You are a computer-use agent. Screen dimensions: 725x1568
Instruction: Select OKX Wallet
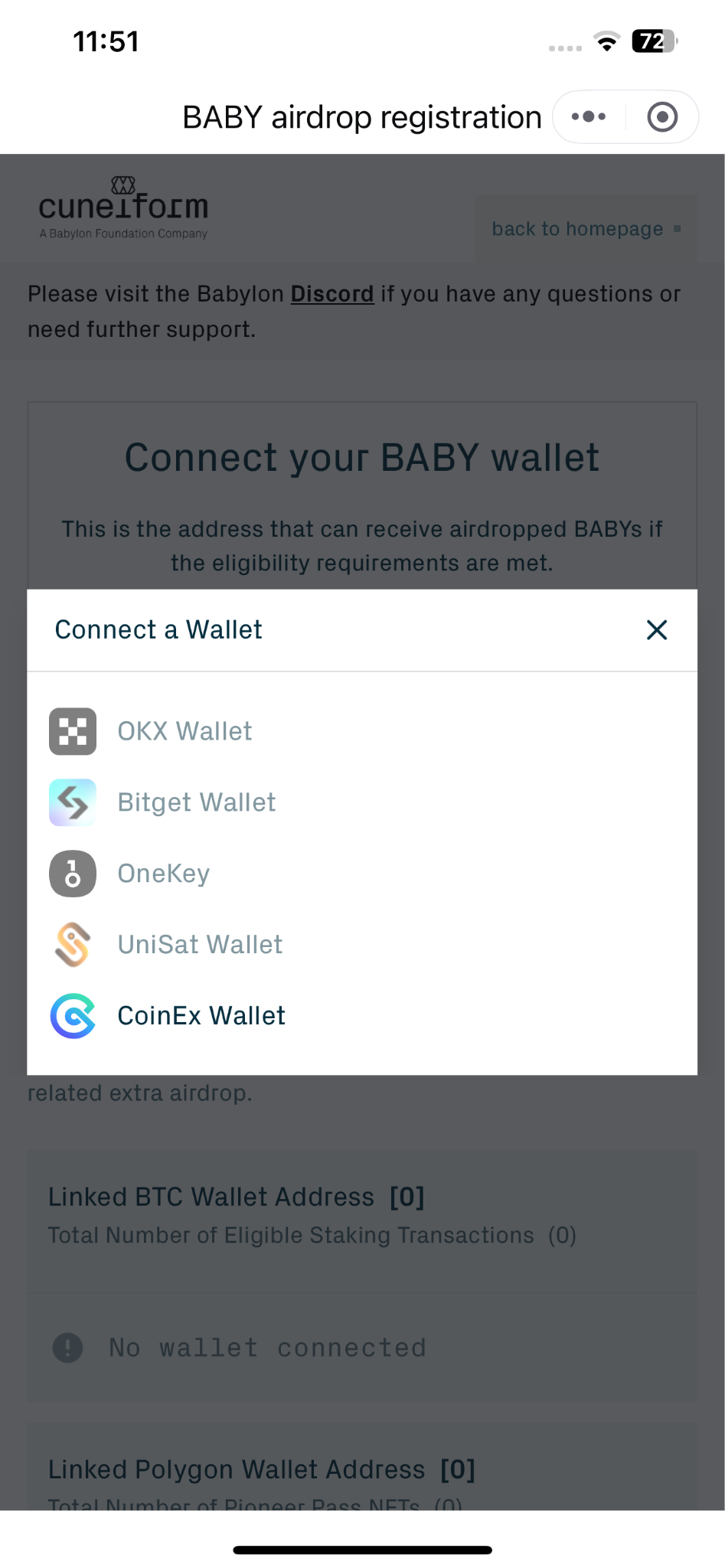[x=184, y=731]
